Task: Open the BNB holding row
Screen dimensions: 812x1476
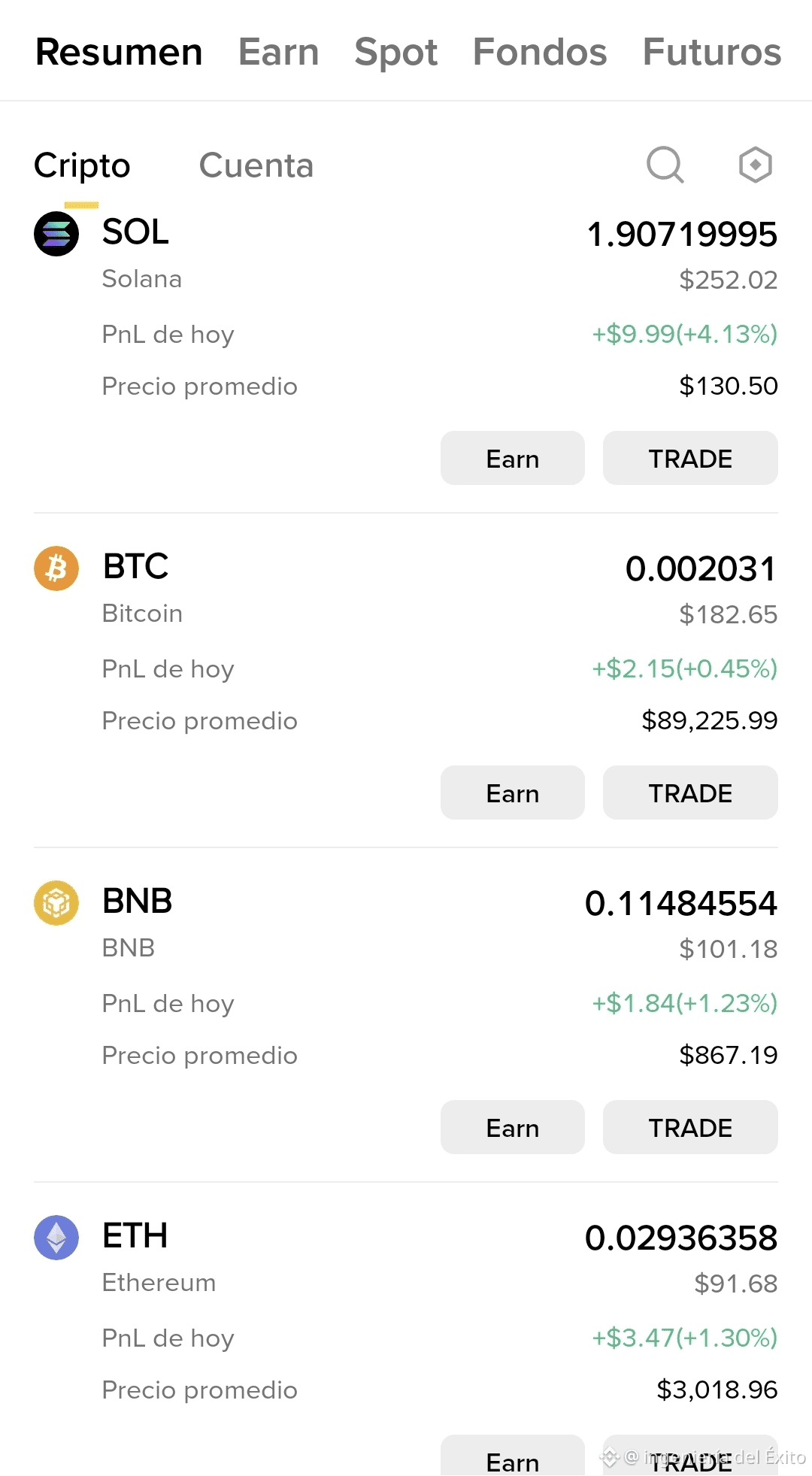Action: (137, 902)
